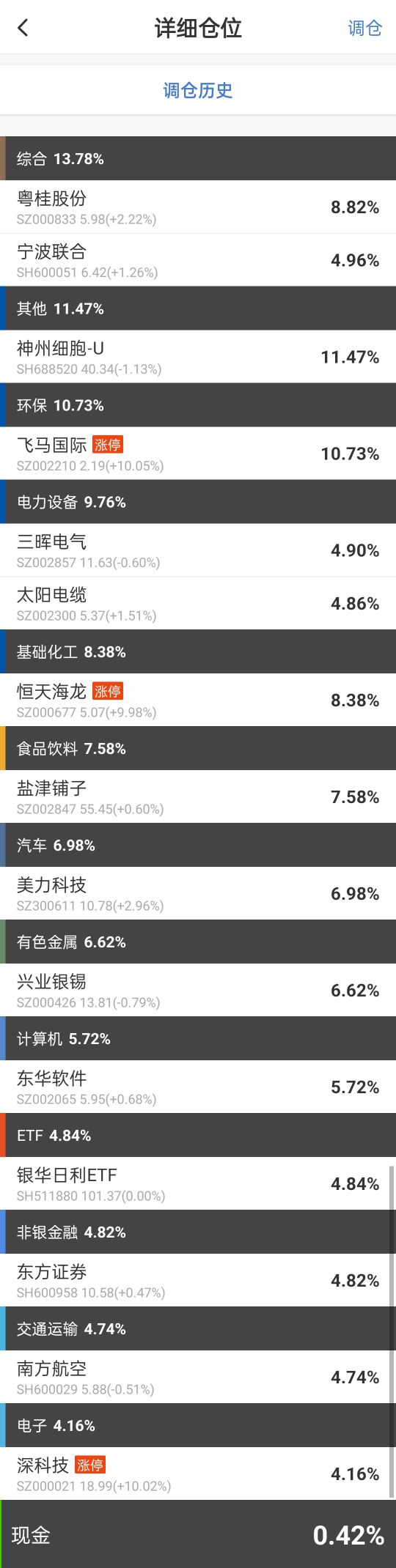Open the 太阳电缆 stock row
Image resolution: width=396 pixels, height=1568 pixels.
point(198,603)
